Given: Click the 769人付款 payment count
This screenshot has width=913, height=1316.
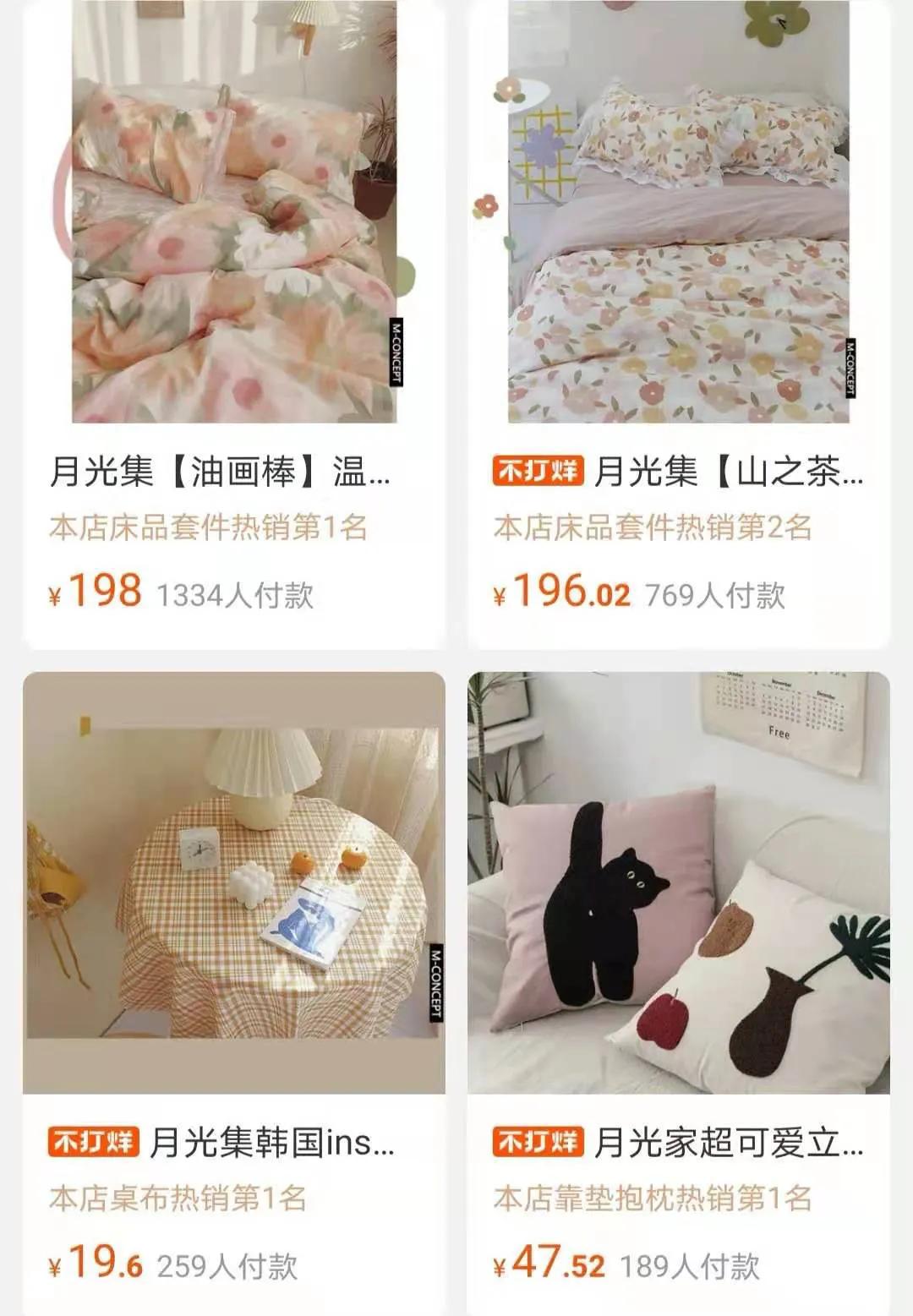Looking at the screenshot, I should pyautogui.click(x=715, y=595).
